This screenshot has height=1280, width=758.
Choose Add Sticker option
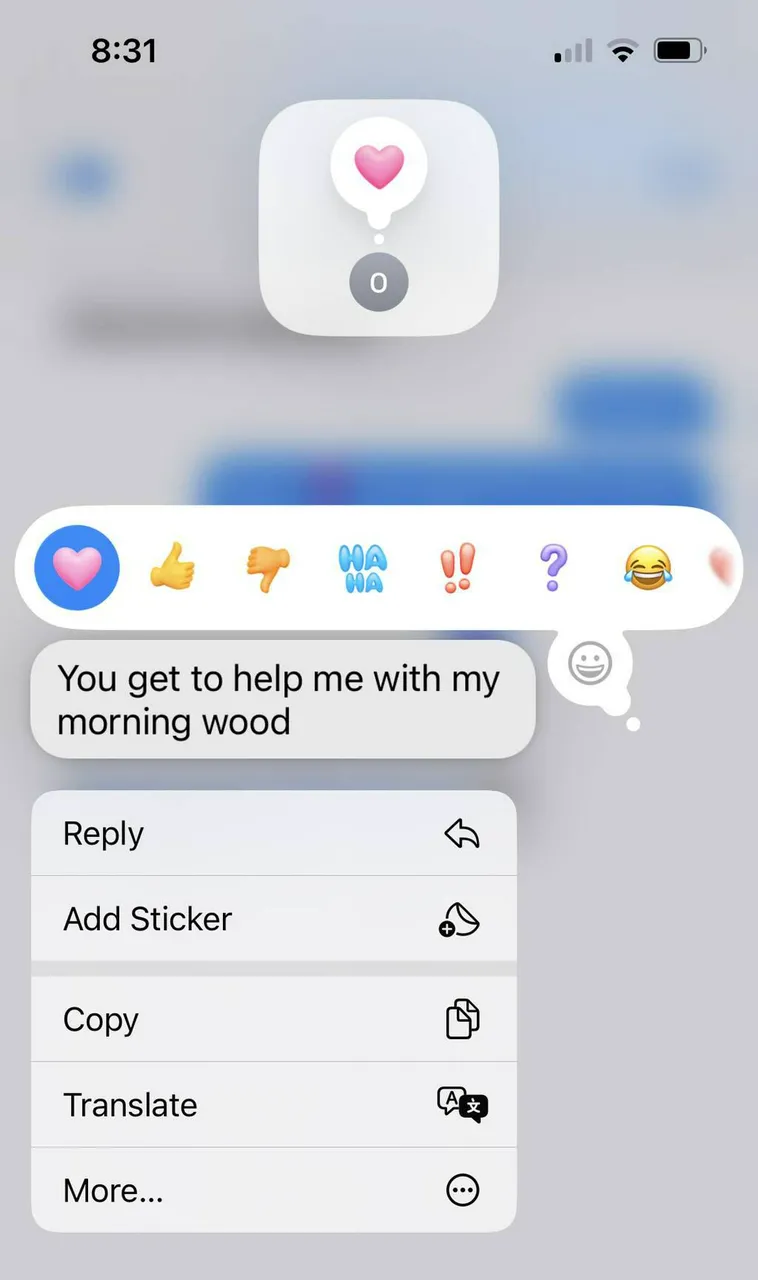[274, 919]
